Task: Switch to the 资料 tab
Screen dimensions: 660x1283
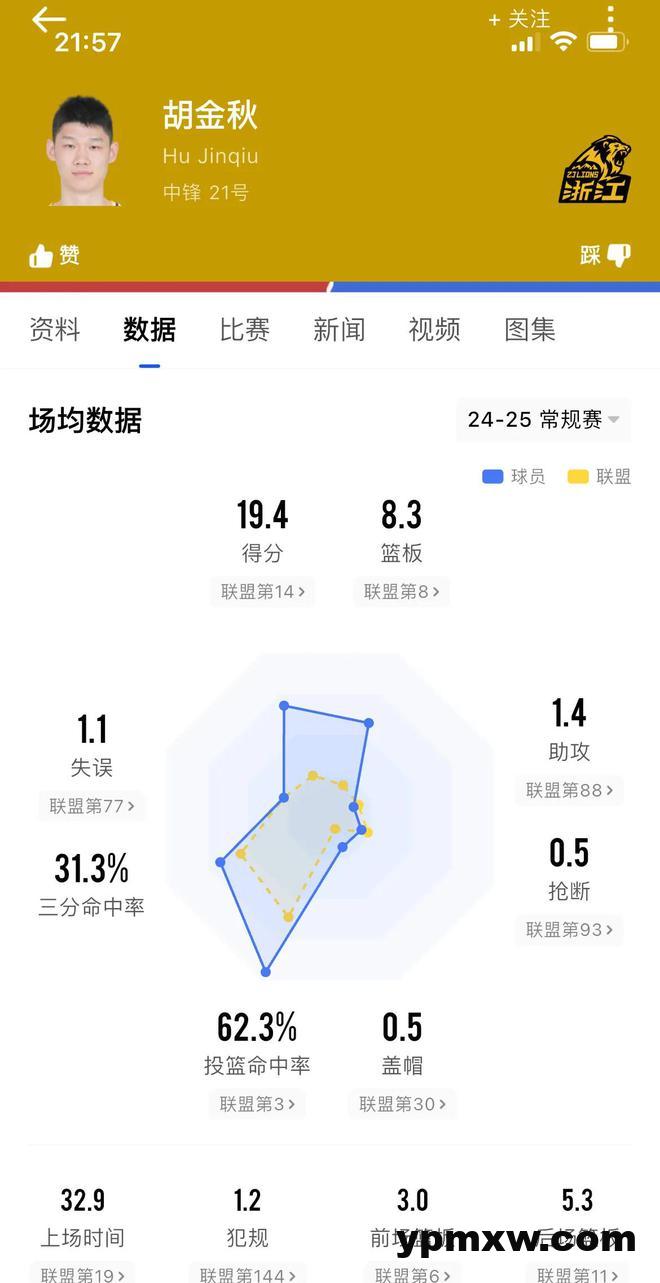Action: click(55, 329)
